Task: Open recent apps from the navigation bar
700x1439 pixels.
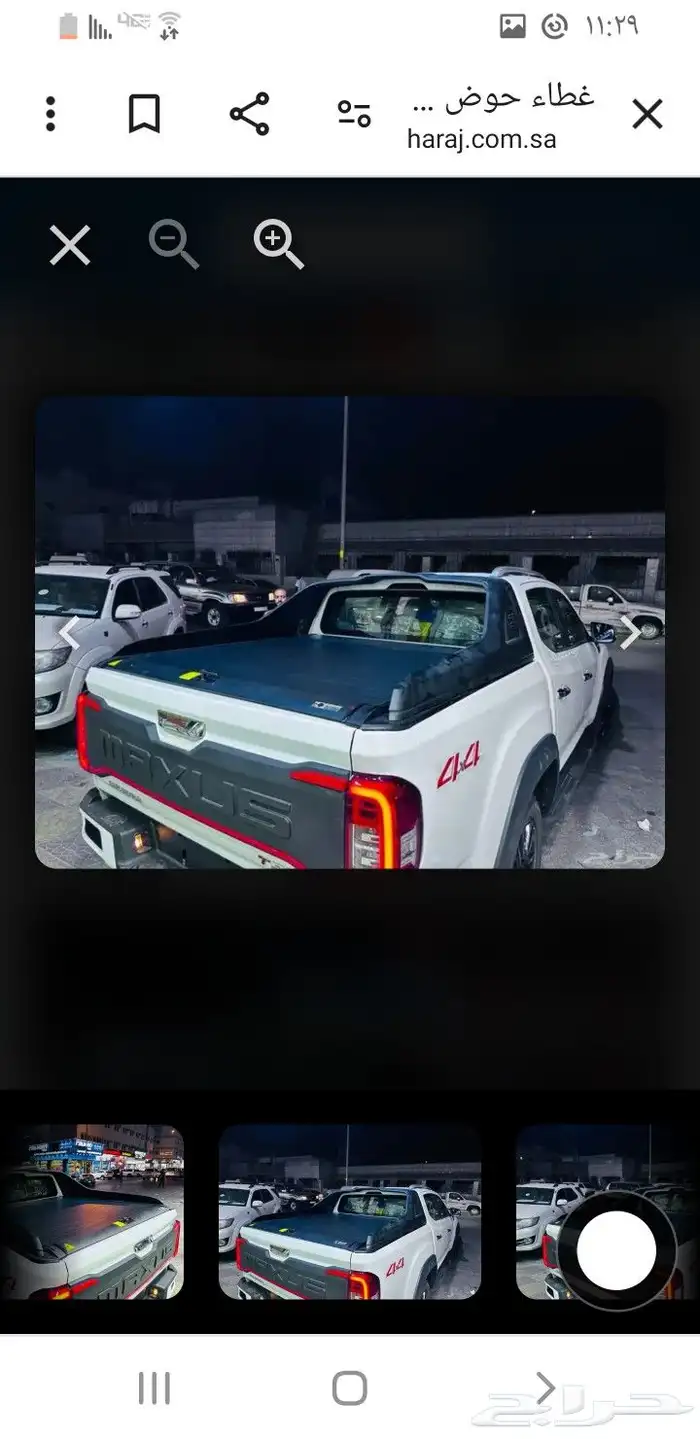Action: pyautogui.click(x=154, y=1388)
